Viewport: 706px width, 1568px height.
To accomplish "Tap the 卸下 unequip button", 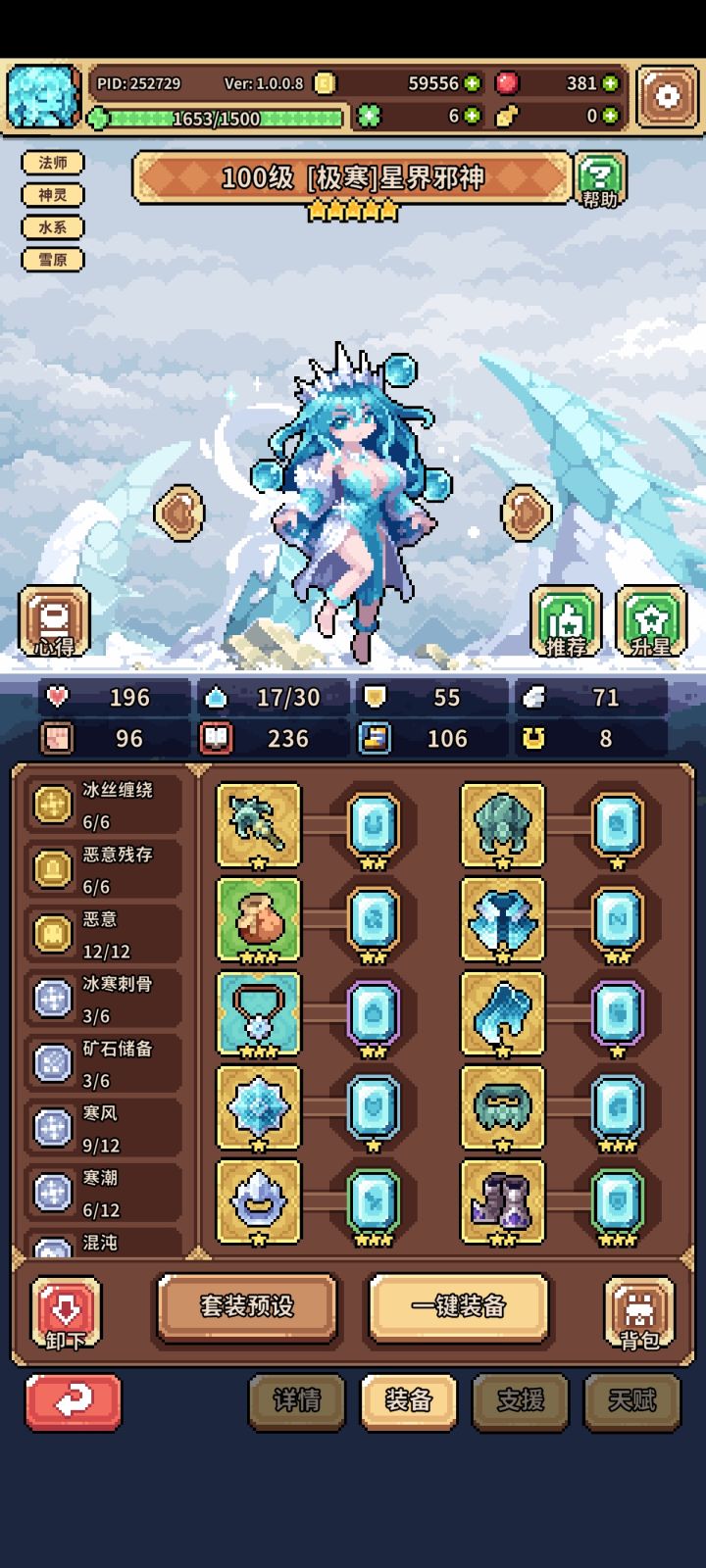I will coord(63,1313).
